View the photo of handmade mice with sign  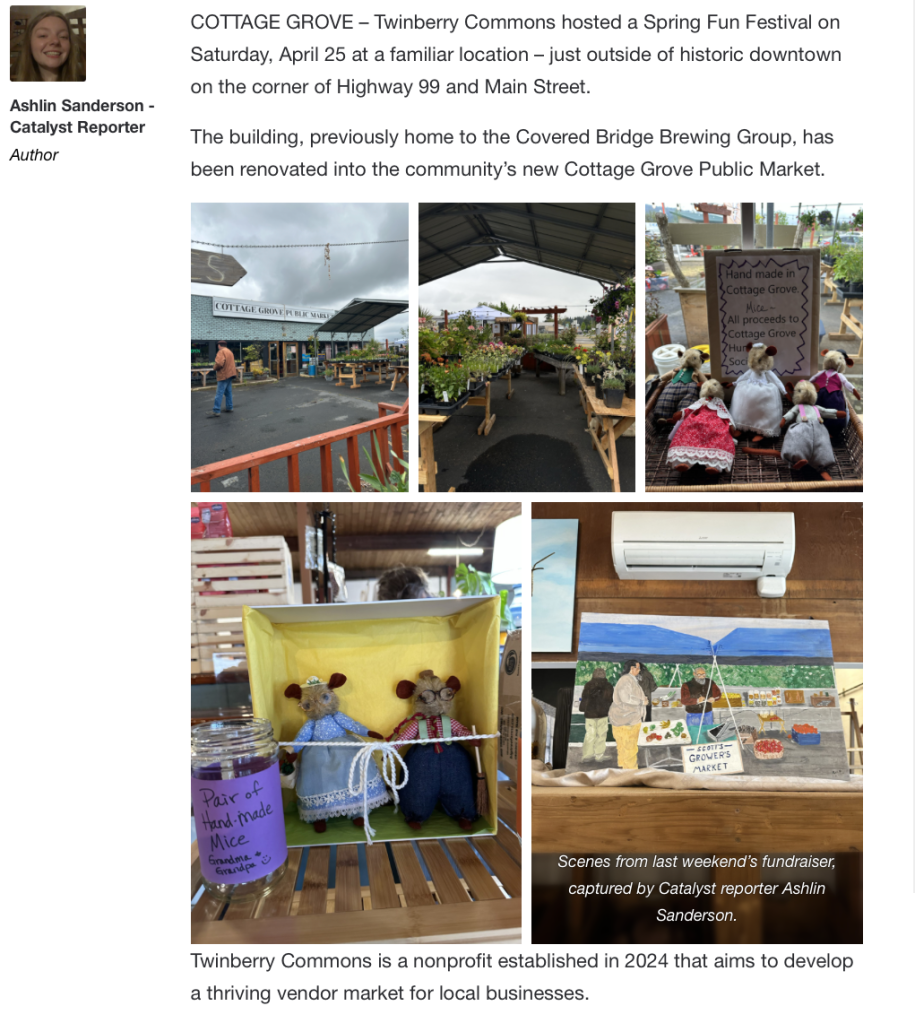pos(753,347)
